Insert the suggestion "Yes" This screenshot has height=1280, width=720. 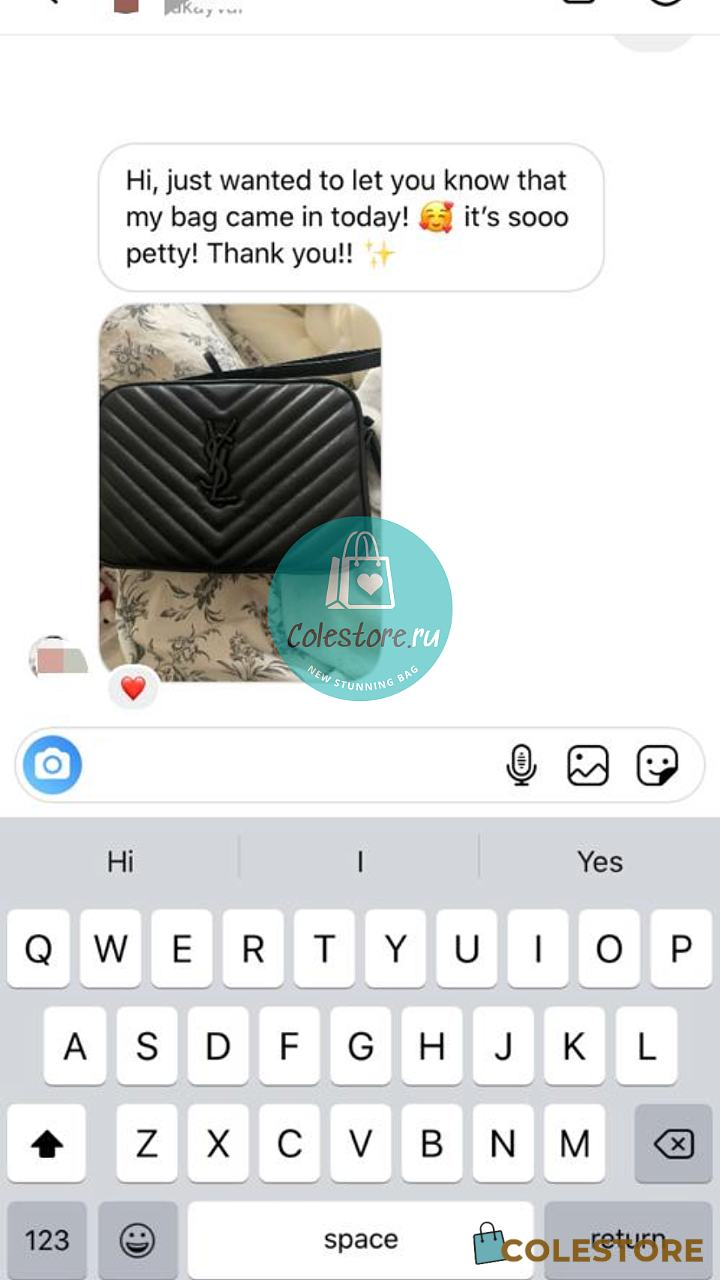[600, 861]
